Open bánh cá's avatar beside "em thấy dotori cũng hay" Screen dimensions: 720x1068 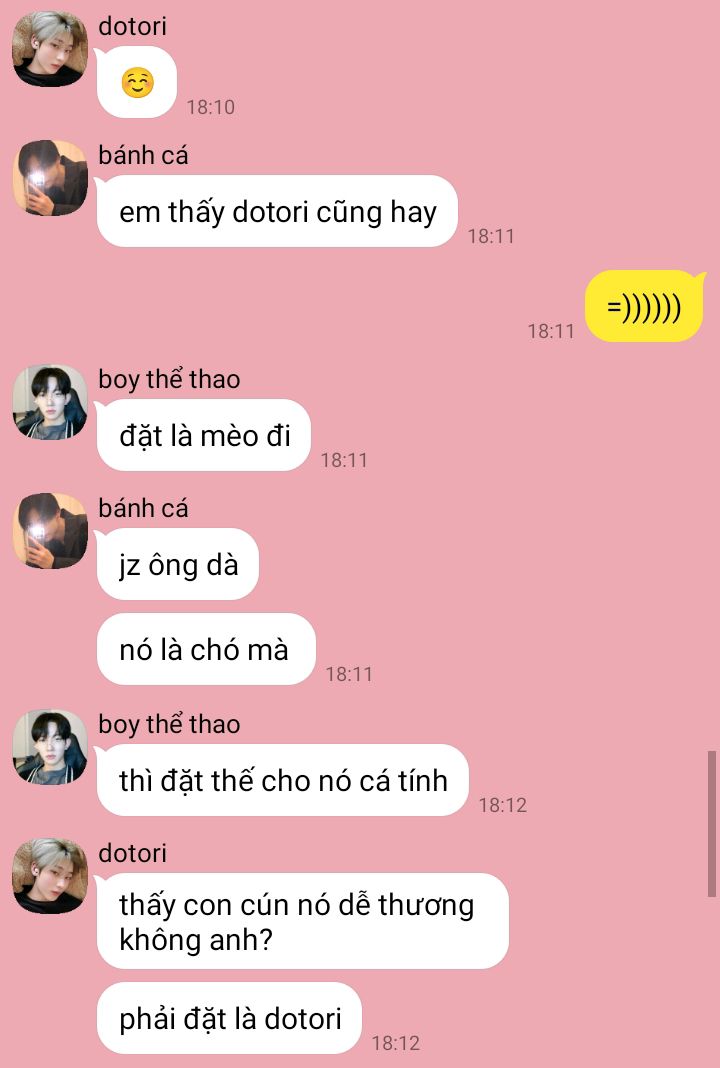50,178
